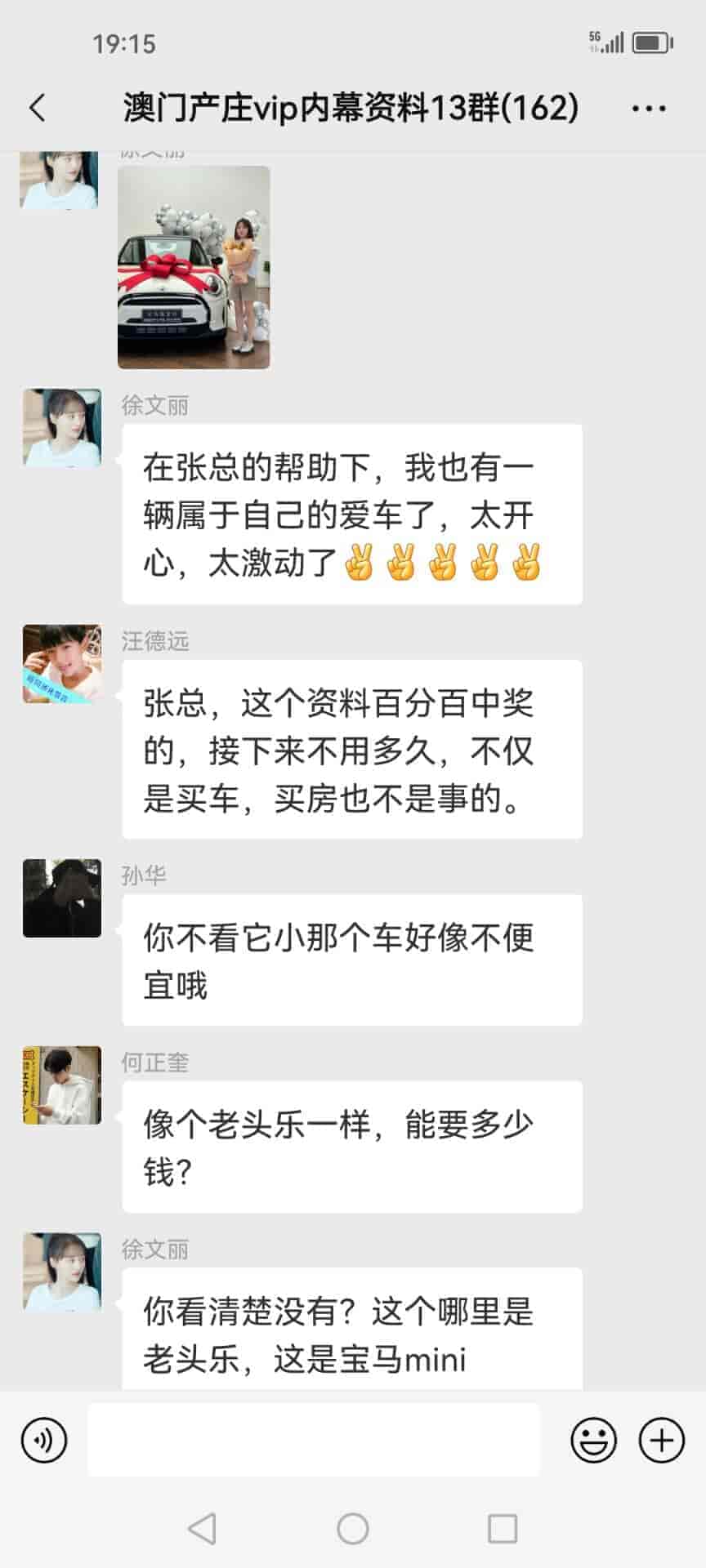Open the plus attachment menu
The image size is (706, 1568).
coord(661,1440)
